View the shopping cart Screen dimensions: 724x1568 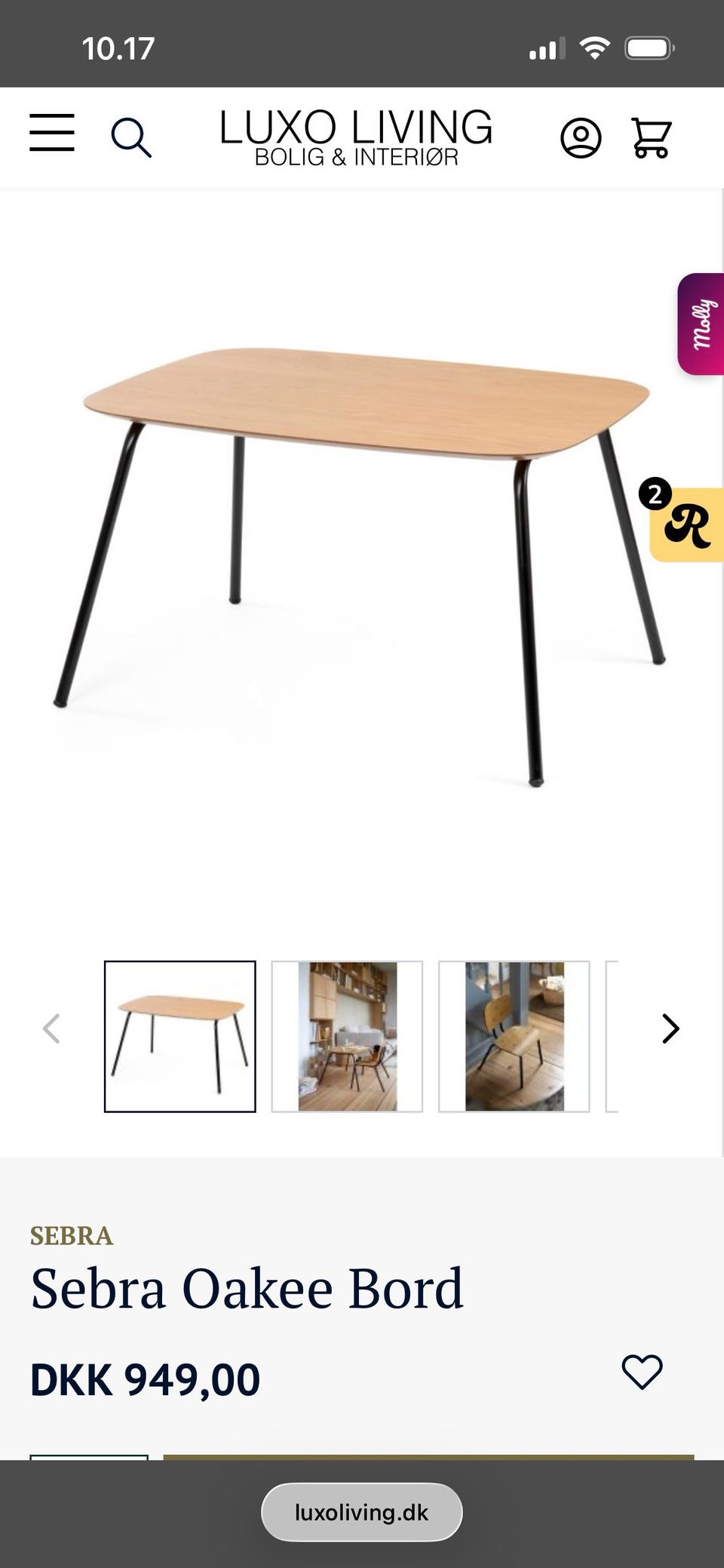click(x=651, y=138)
